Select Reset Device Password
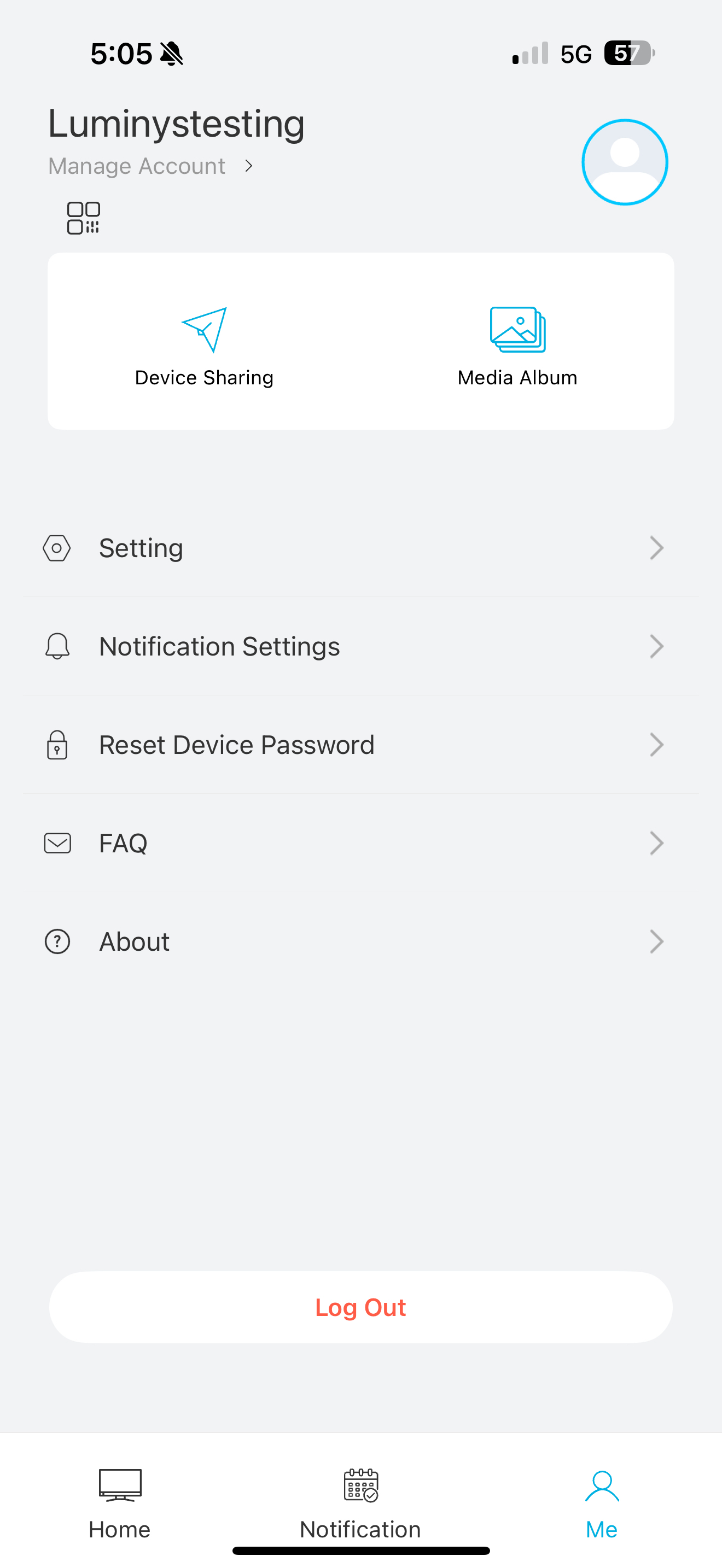Screen dimensions: 722x1568 (x=360, y=745)
